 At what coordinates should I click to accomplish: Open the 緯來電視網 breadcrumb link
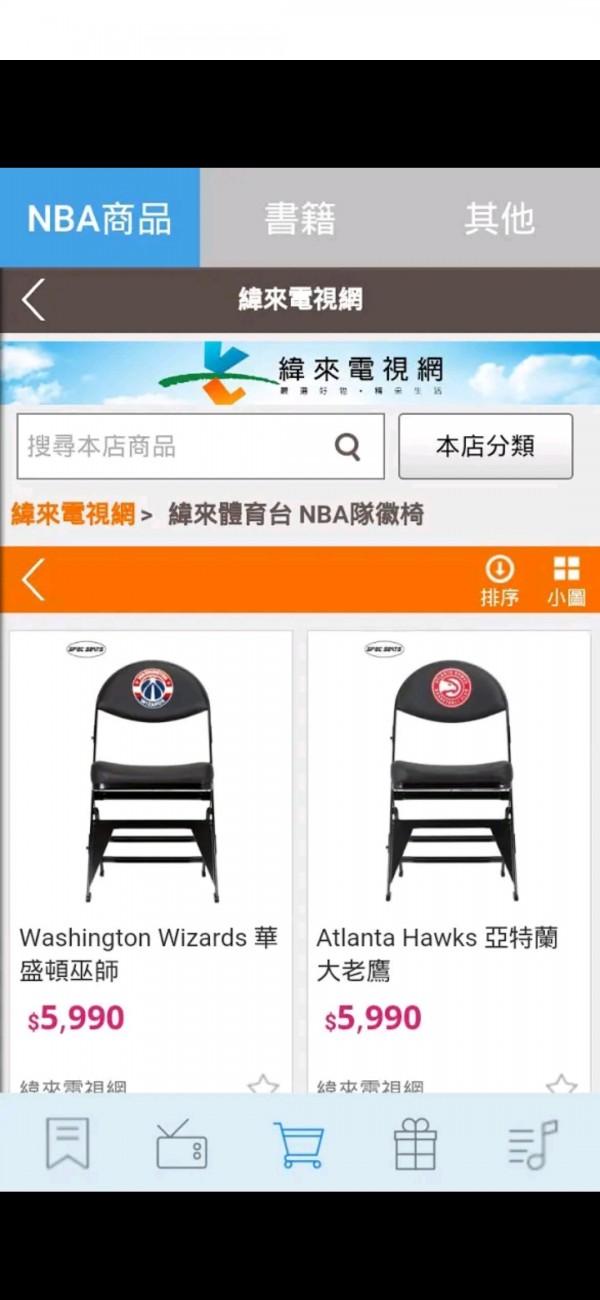[73, 515]
